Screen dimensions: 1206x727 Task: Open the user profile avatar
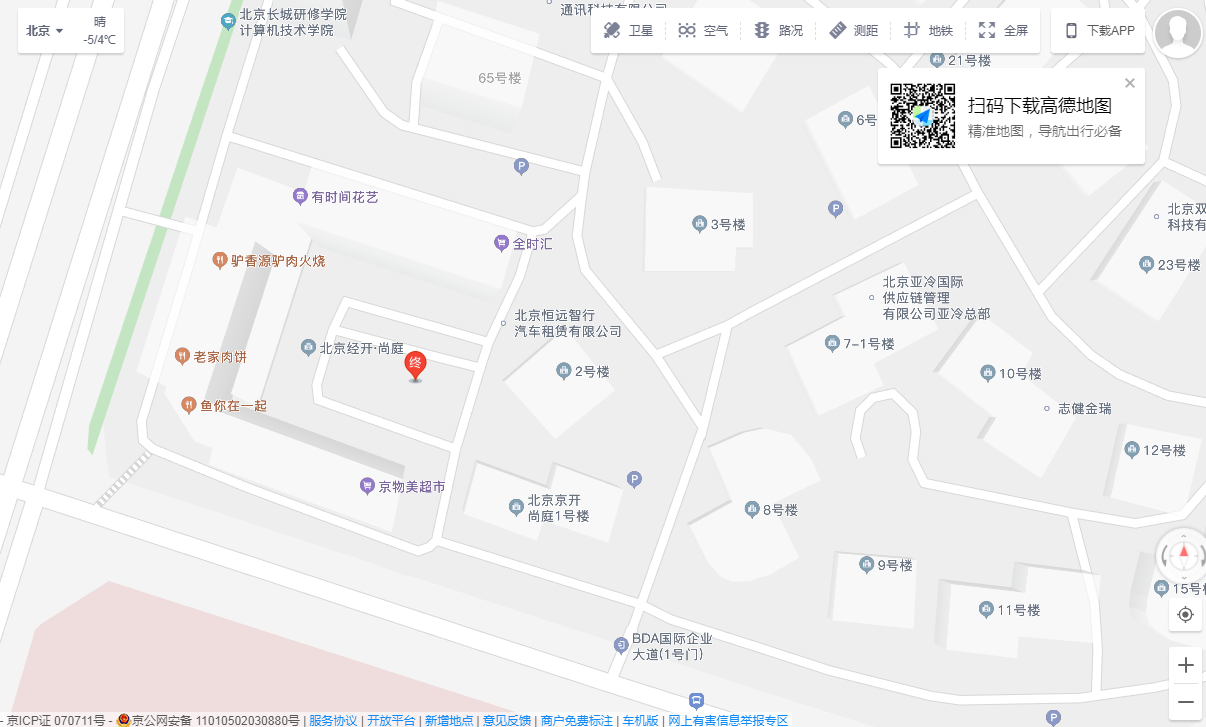coord(1177,33)
